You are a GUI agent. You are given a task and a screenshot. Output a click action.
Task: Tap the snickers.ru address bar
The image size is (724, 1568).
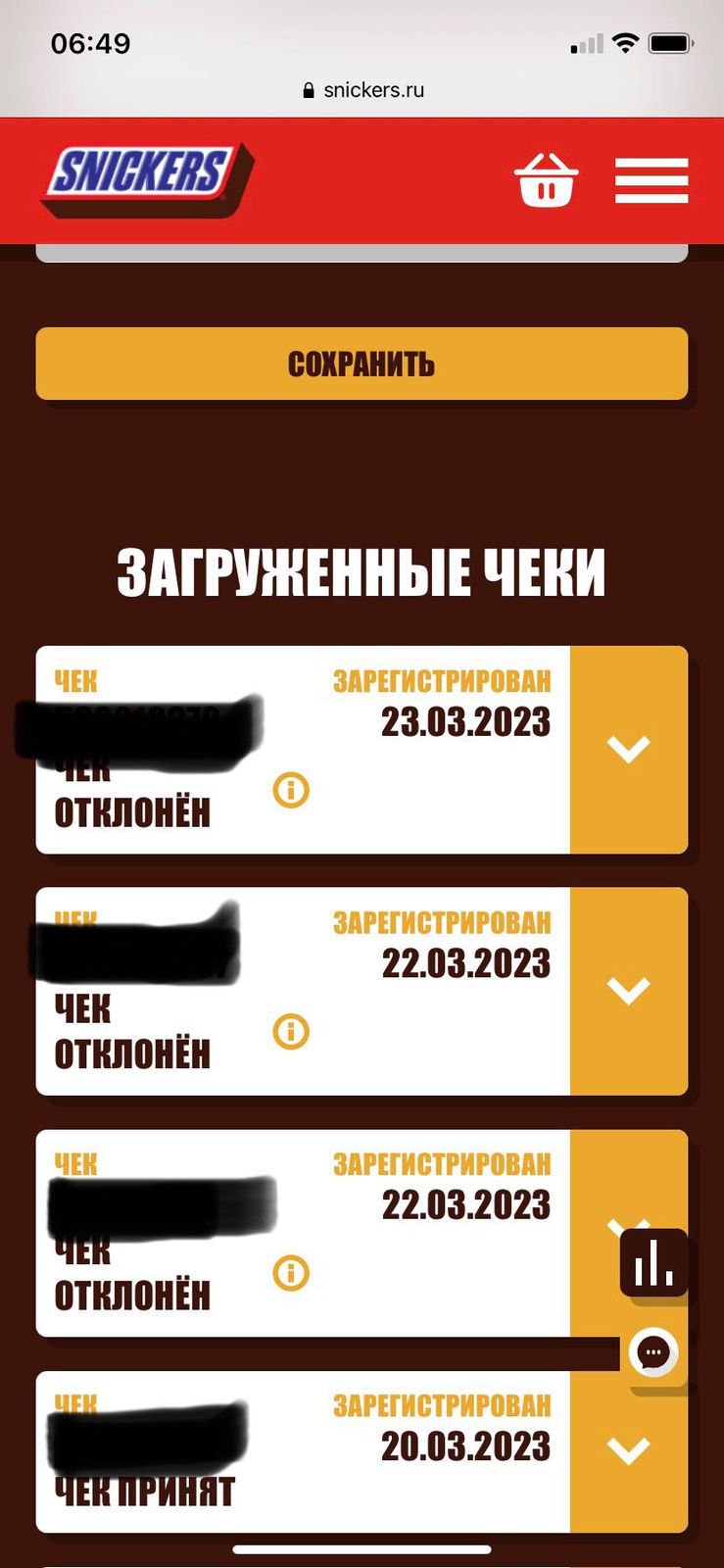pyautogui.click(x=362, y=90)
